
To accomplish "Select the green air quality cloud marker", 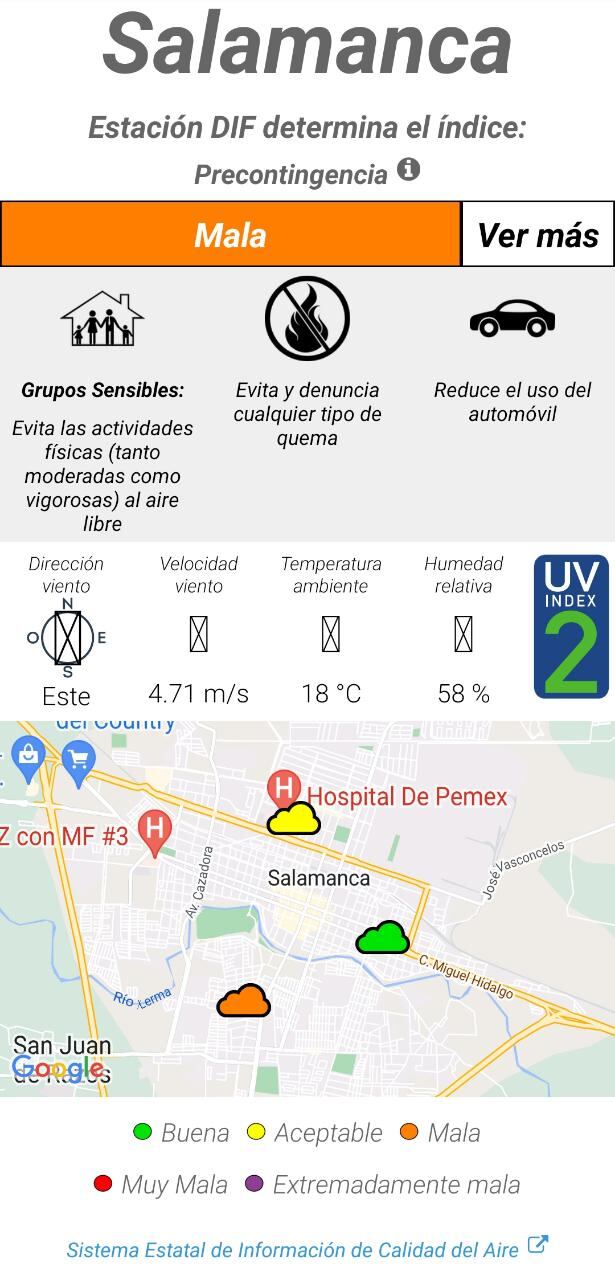I will click(383, 938).
